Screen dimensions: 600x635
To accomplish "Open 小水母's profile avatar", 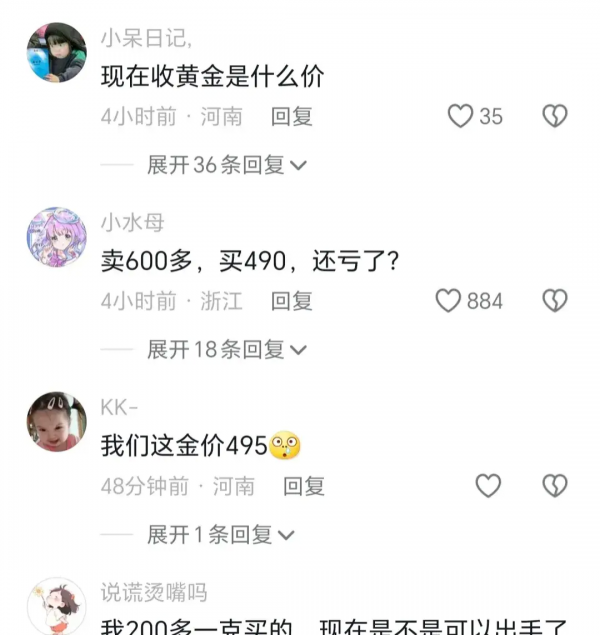I will (56, 237).
